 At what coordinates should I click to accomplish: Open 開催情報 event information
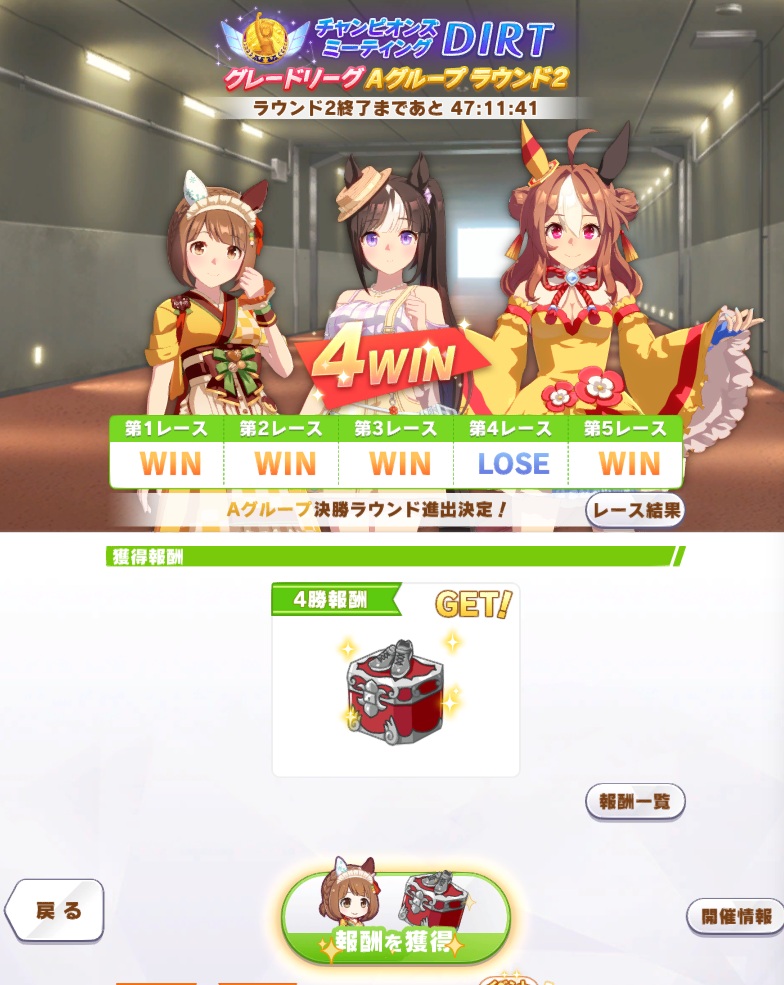pos(735,916)
